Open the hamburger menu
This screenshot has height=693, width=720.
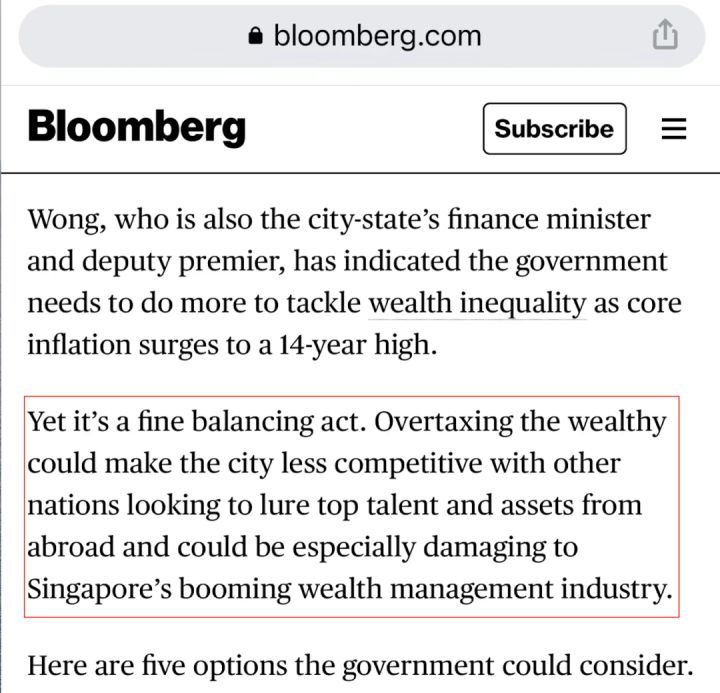pos(674,129)
